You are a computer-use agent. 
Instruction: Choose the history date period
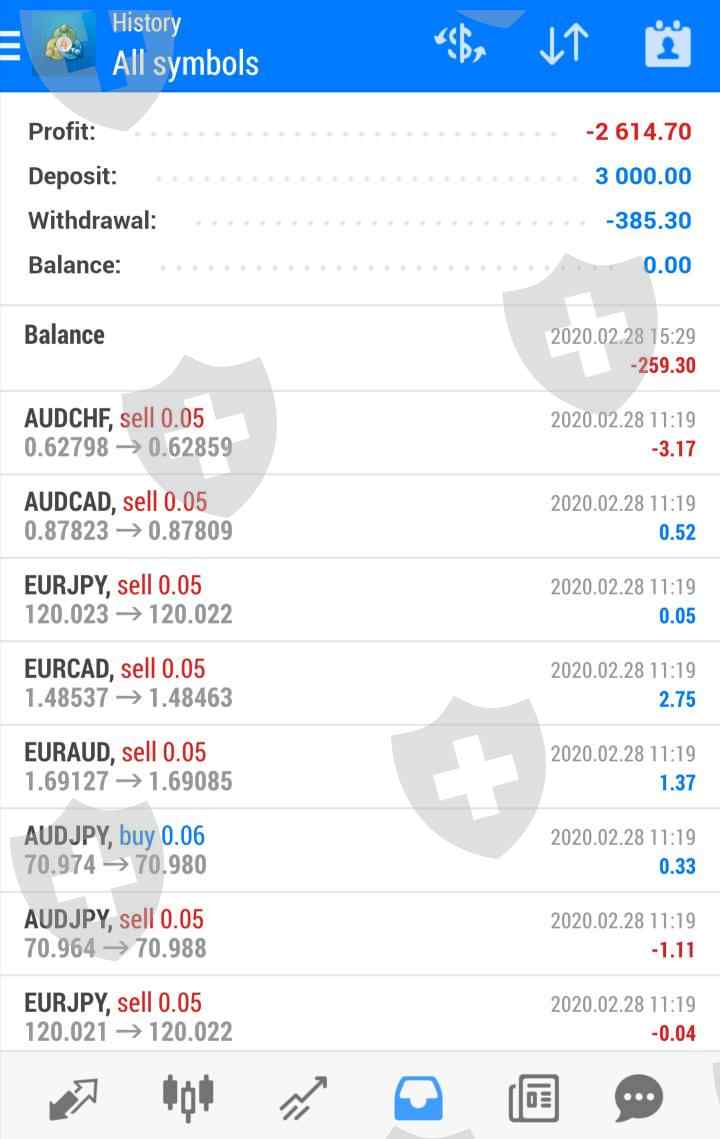pyautogui.click(x=668, y=46)
